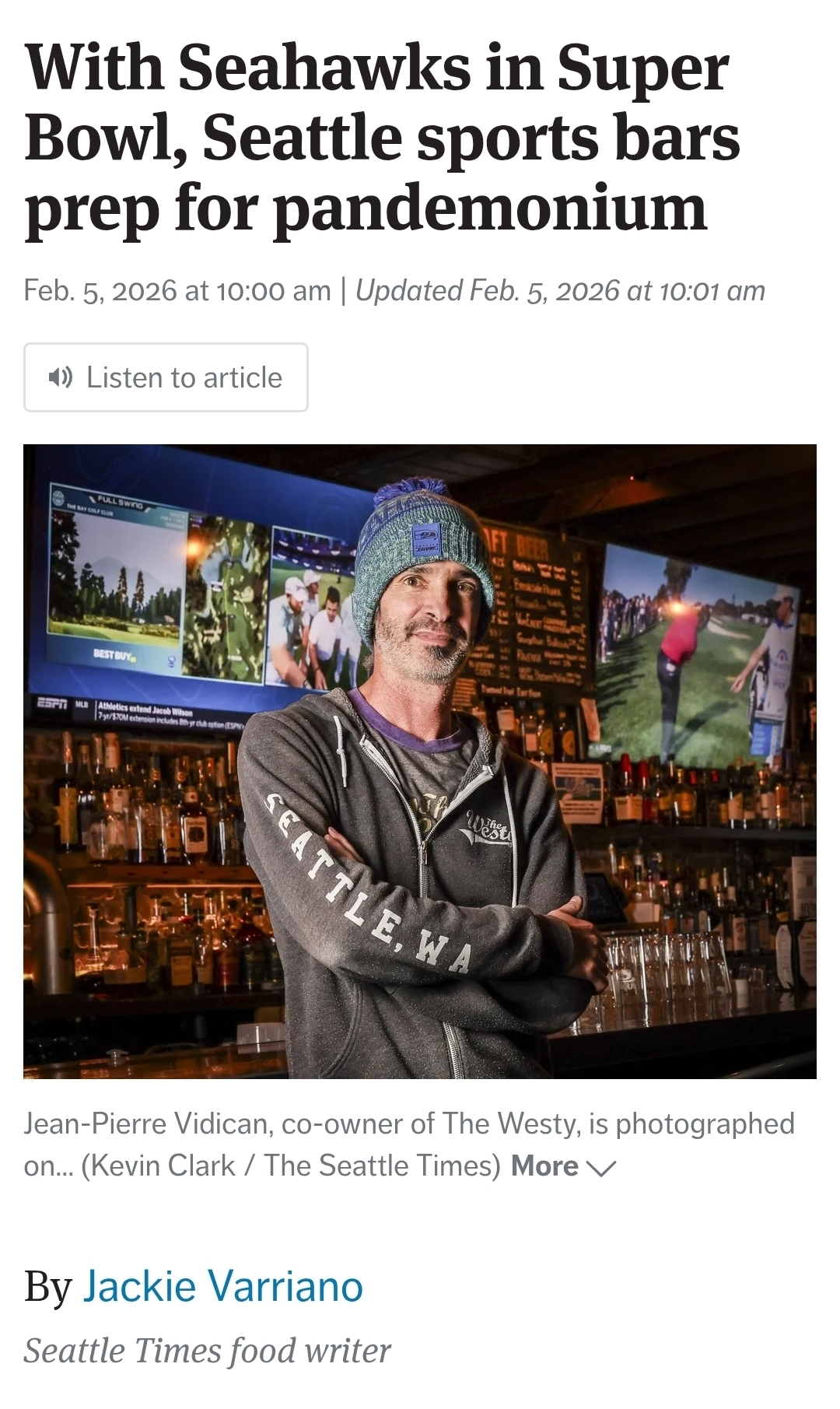Expand the photo caption with More
The height and width of the screenshot is (1409, 840).
click(562, 1166)
